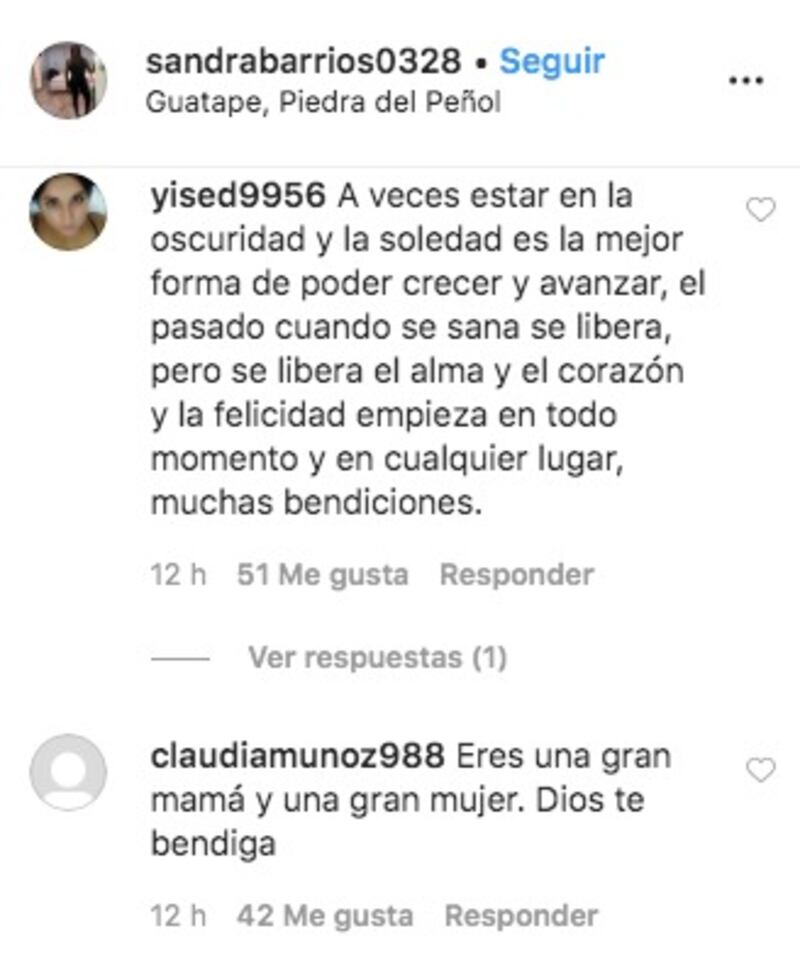Like yised9956's comment

761,210
